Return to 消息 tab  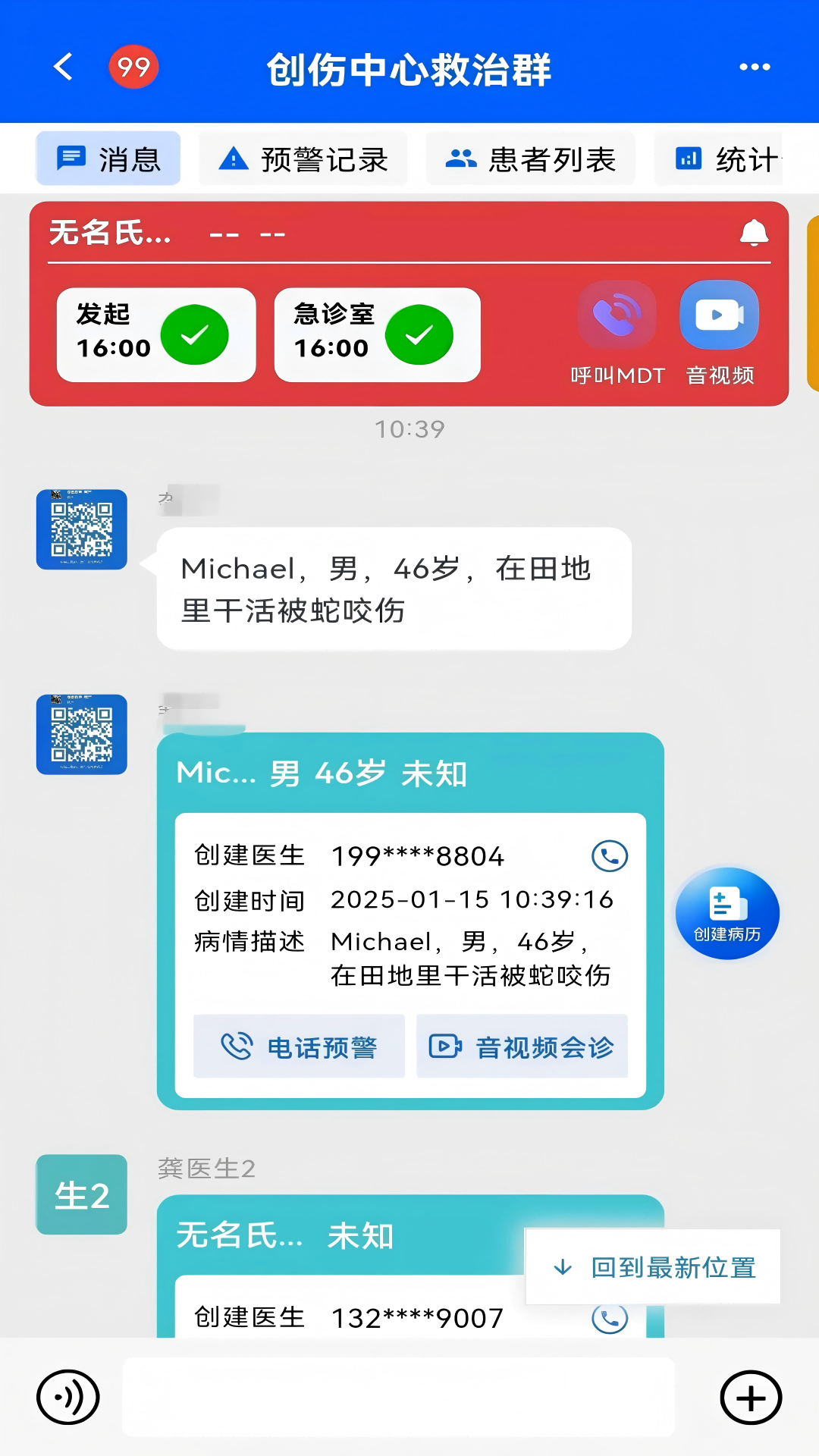108,158
